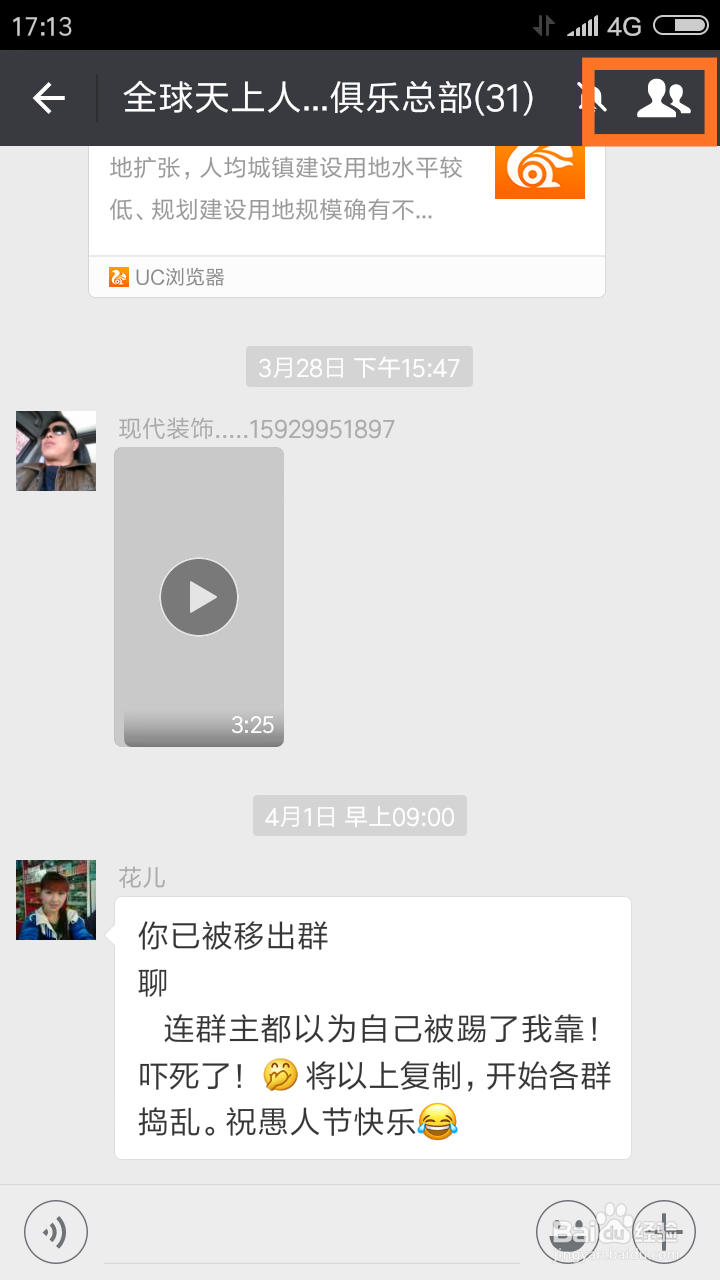Tap the small UC浏览器 icon on the card

tap(120, 275)
